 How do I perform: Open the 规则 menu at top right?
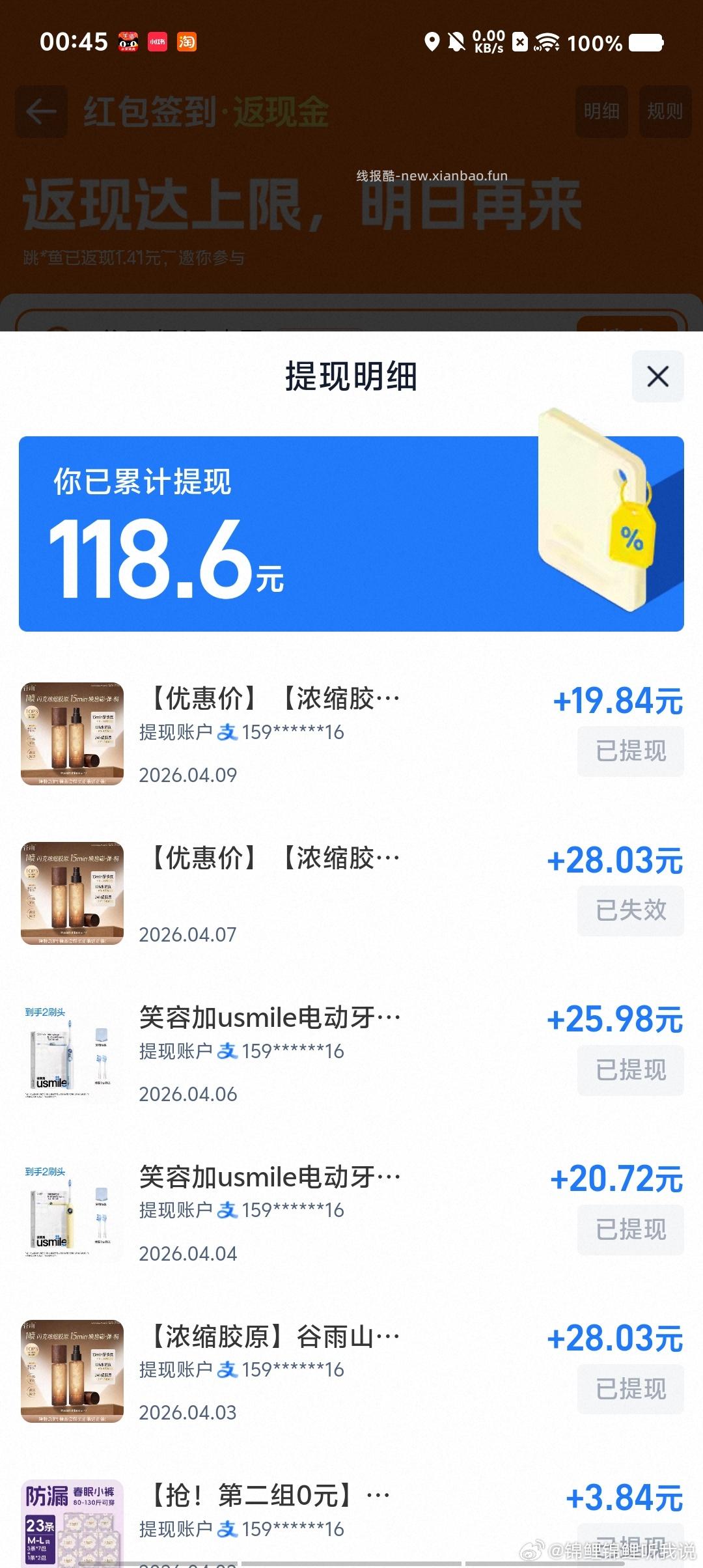point(665,112)
